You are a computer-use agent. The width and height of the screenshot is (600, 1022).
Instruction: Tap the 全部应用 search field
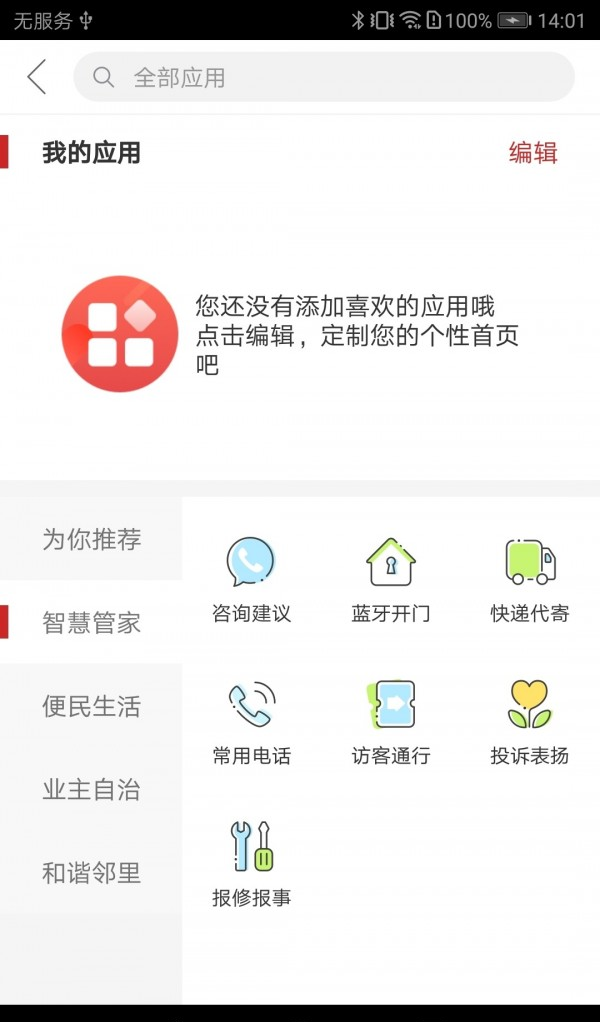point(324,77)
